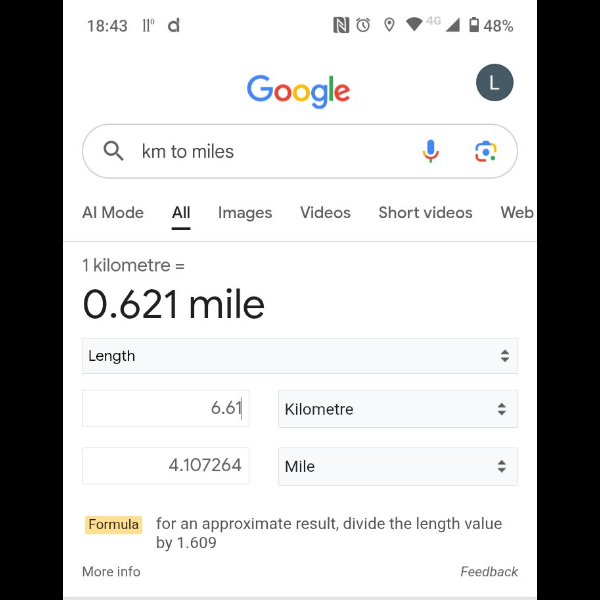The height and width of the screenshot is (600, 600).
Task: Open the Mile unit dropdown
Action: click(397, 466)
